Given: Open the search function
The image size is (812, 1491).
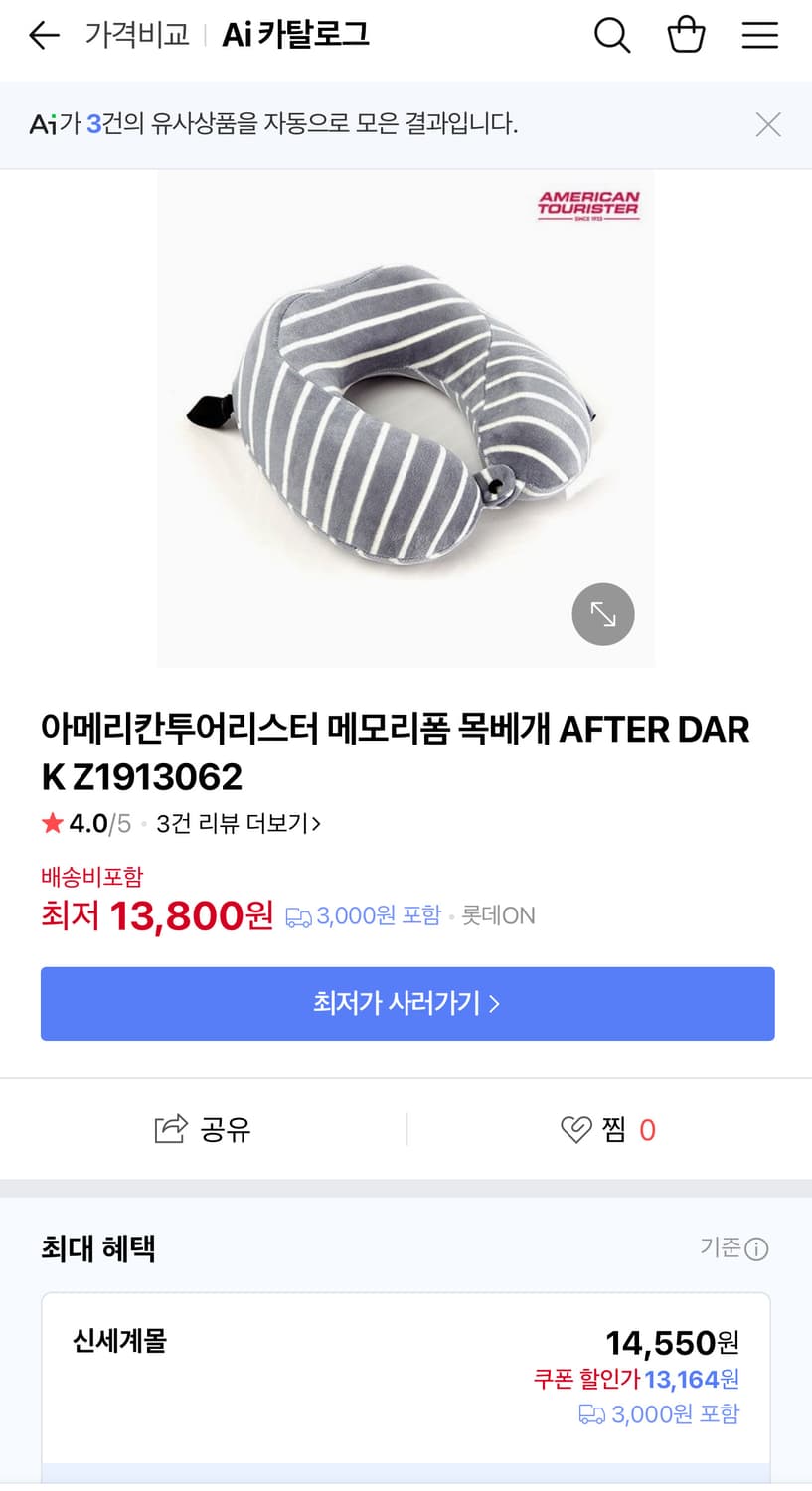Looking at the screenshot, I should pos(612,35).
